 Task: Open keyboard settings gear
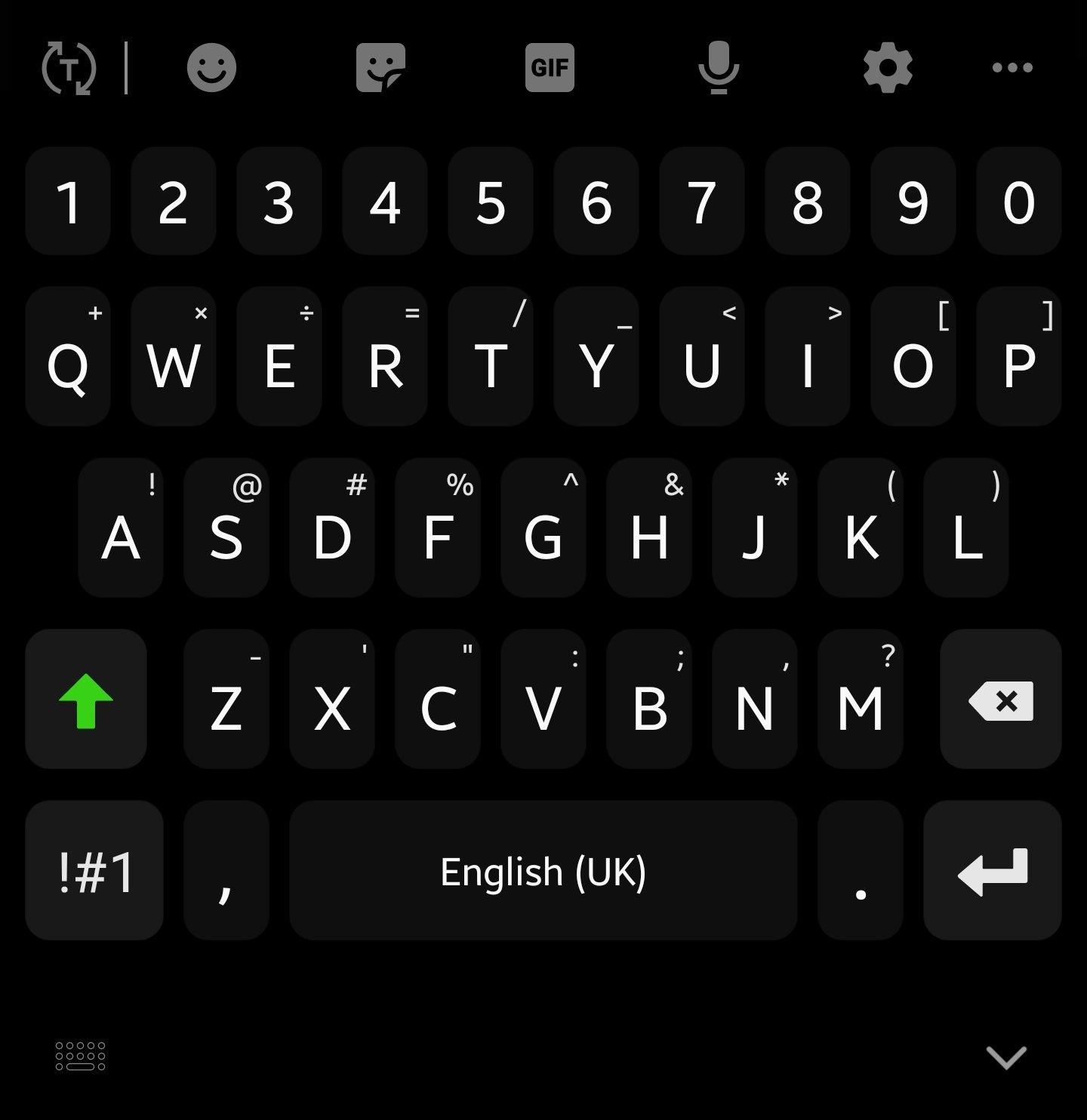tap(888, 68)
